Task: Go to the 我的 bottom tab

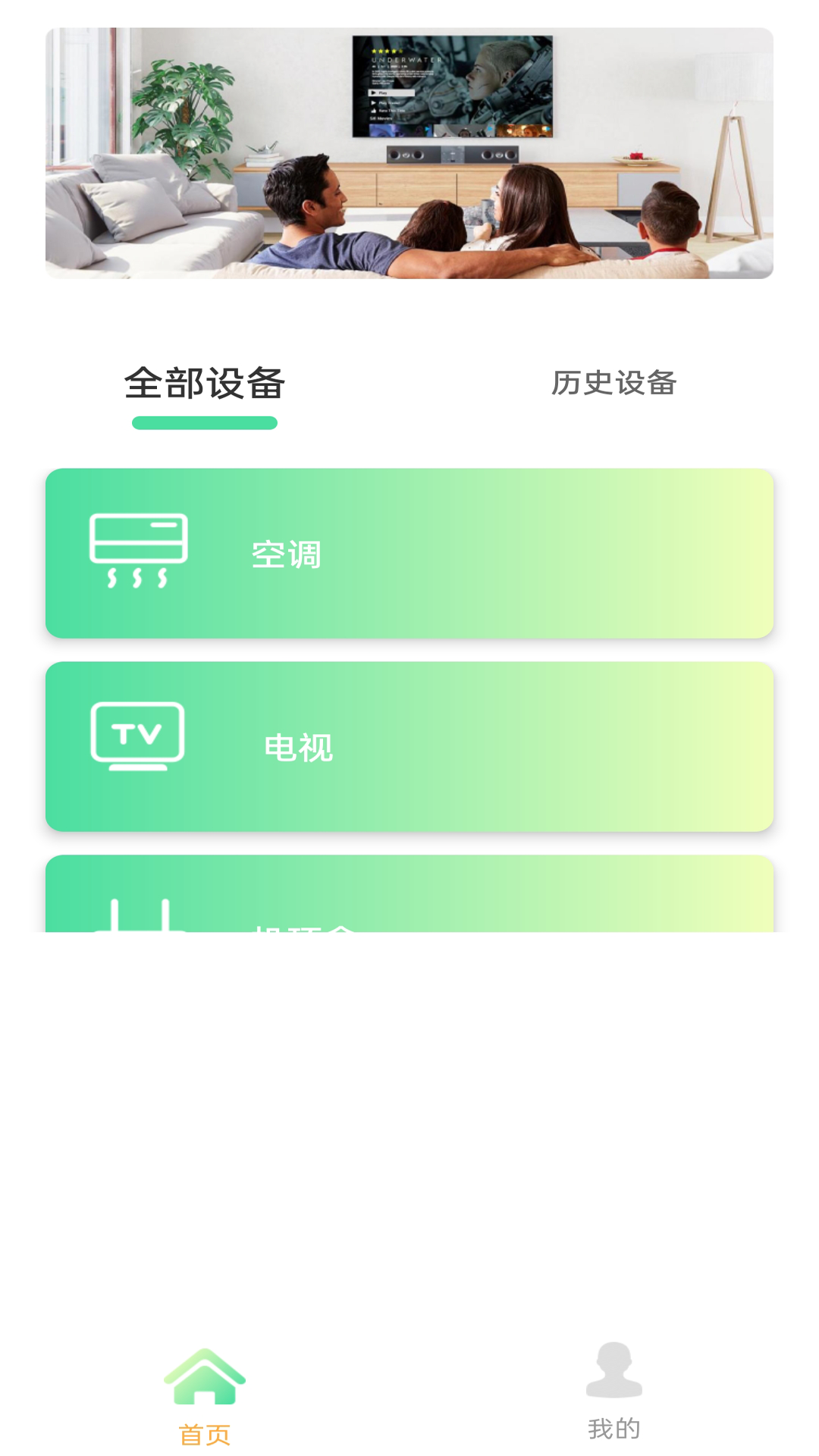Action: tap(613, 1391)
